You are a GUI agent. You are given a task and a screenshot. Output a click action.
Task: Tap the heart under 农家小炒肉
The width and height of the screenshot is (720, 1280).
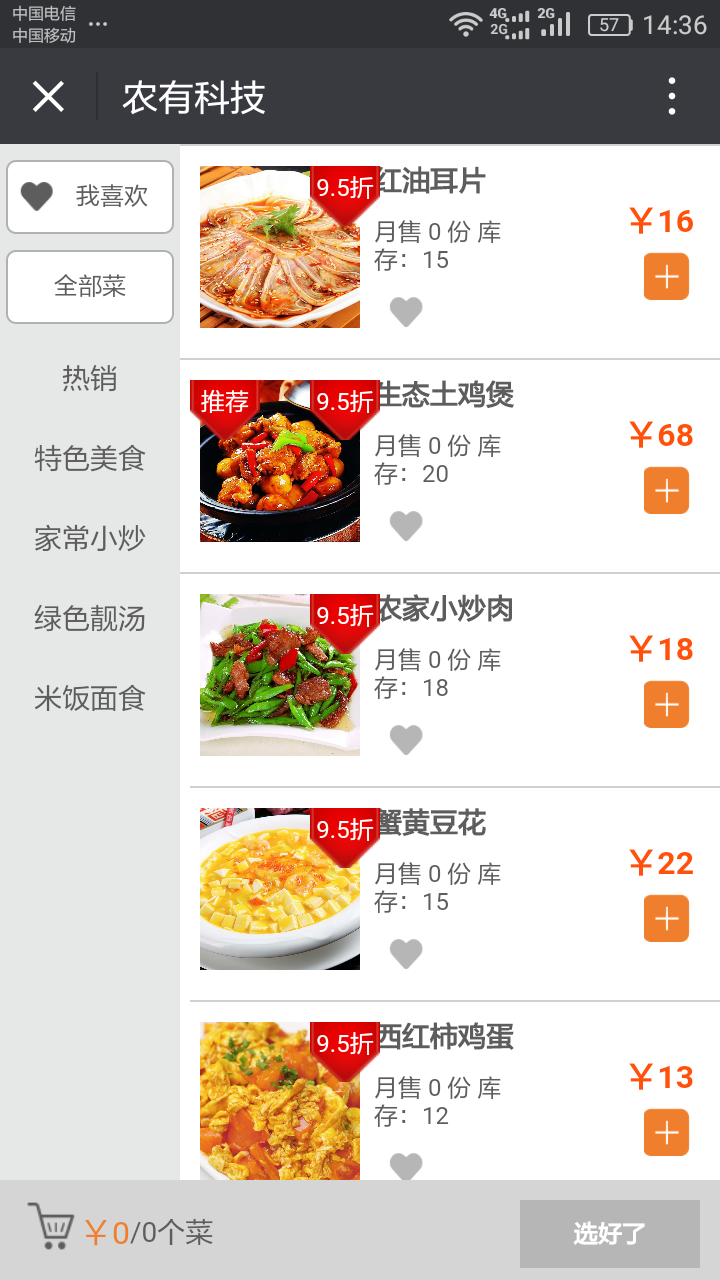tap(406, 740)
